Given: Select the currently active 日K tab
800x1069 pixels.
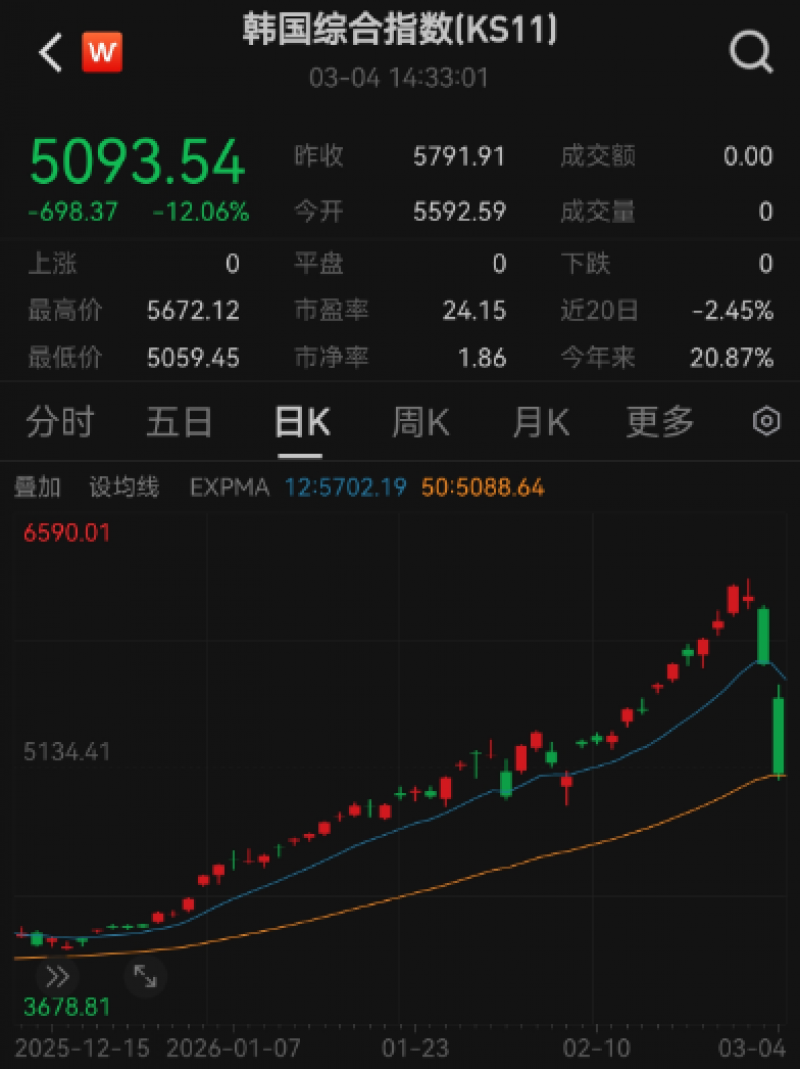Looking at the screenshot, I should click(300, 422).
